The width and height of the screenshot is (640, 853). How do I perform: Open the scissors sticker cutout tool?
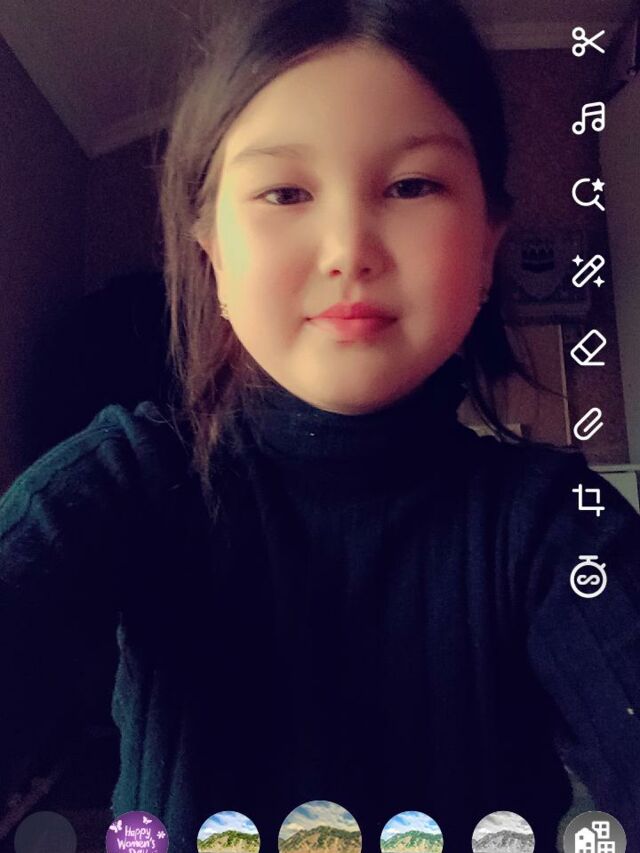pos(588,42)
